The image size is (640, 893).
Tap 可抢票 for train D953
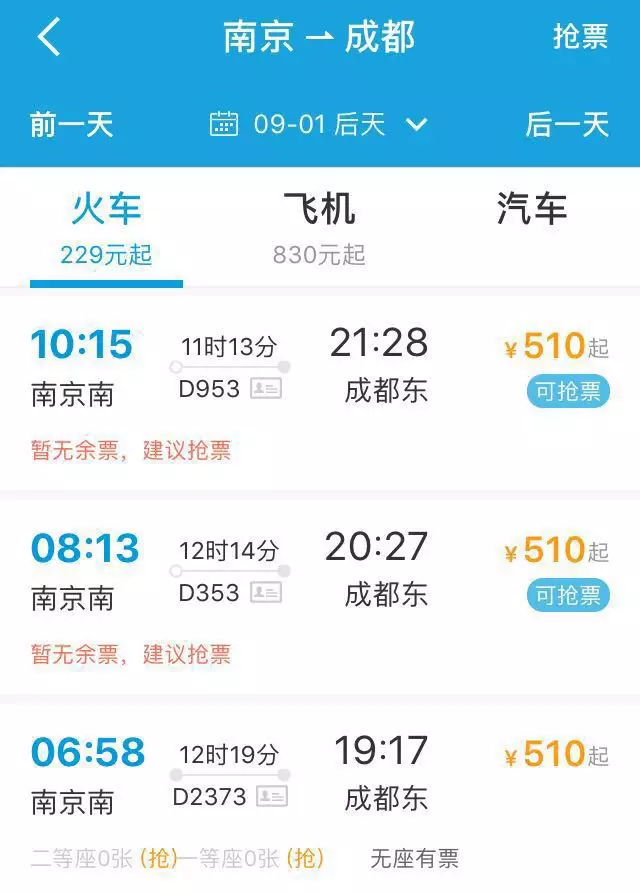point(567,391)
